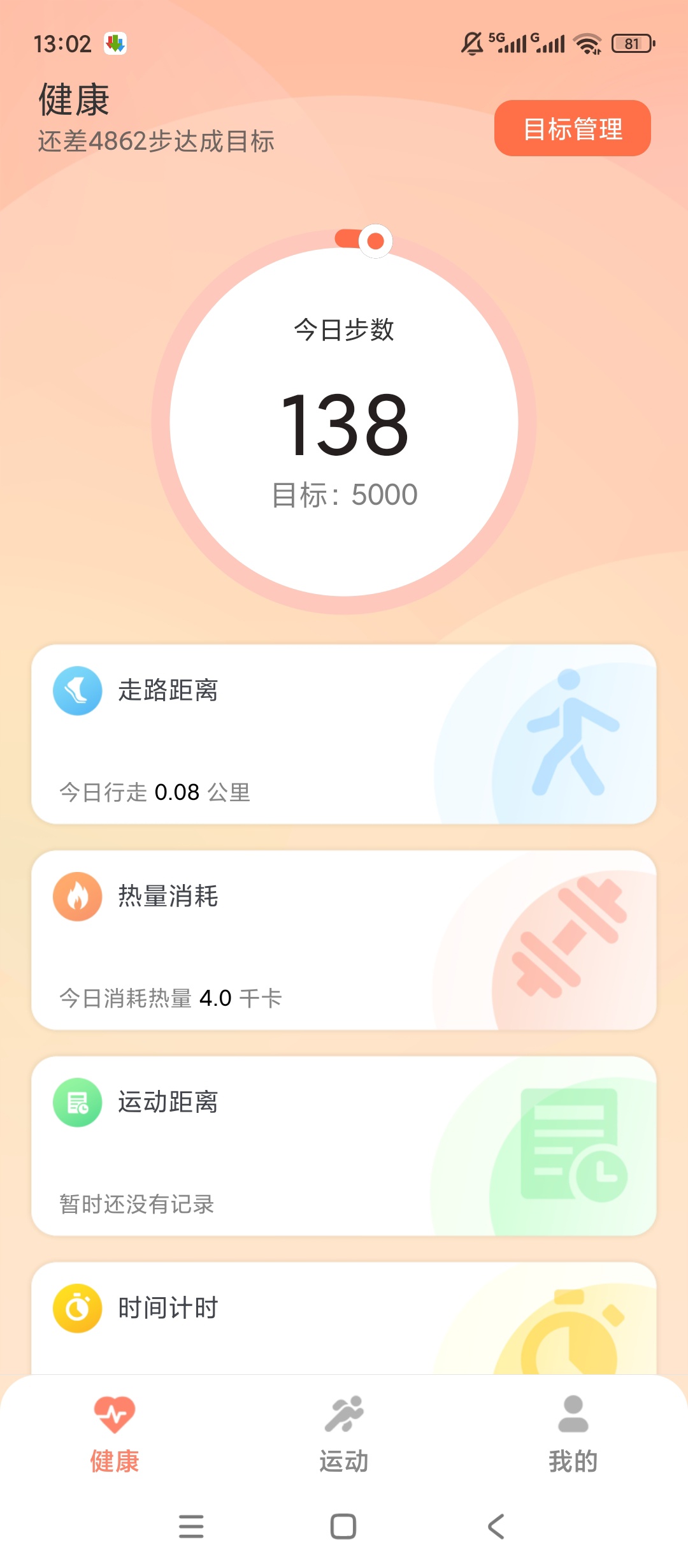Tap the yellow stopwatch timer icon
Viewport: 688px width, 1568px height.
tap(76, 1307)
